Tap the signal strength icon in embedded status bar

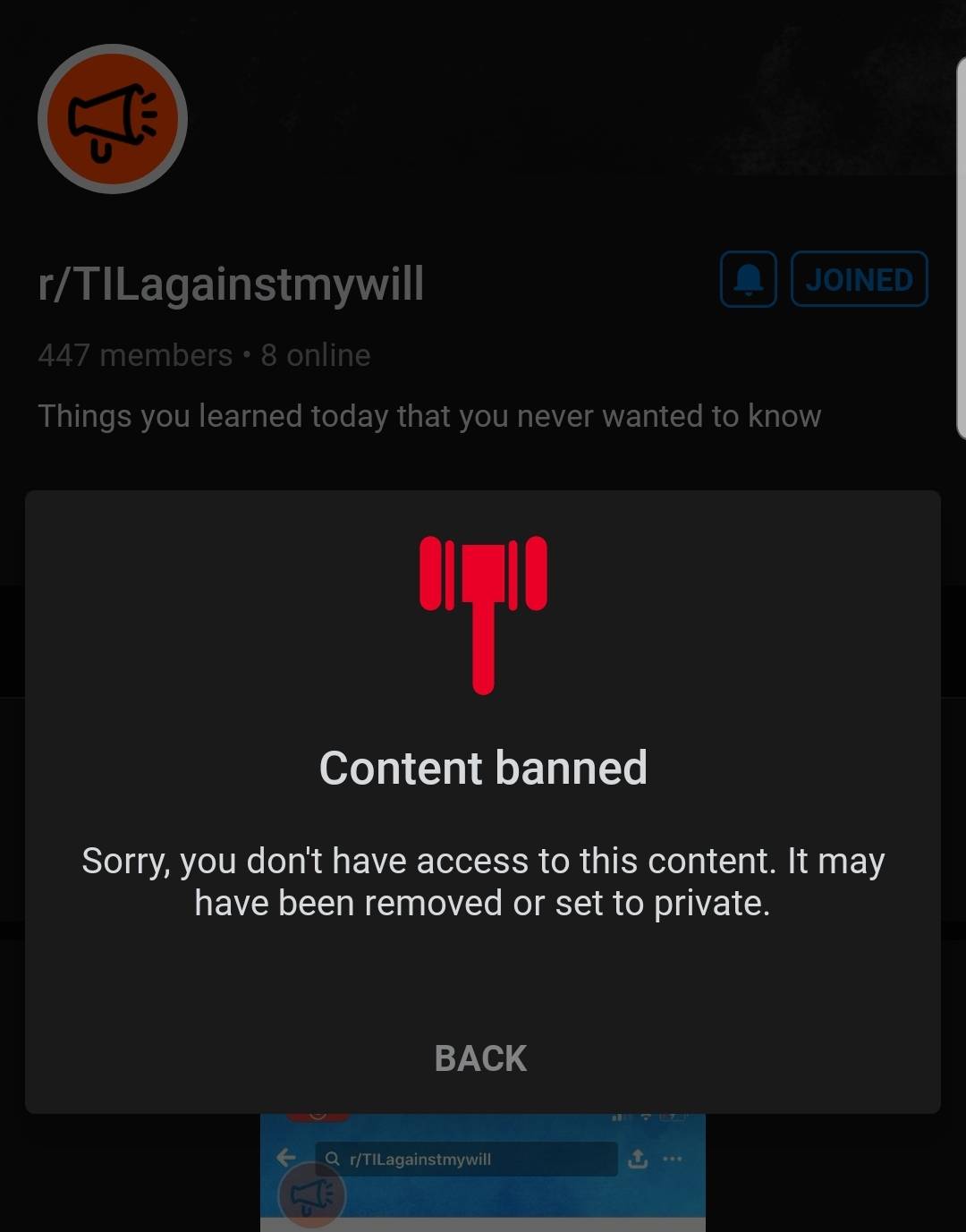coord(618,1117)
